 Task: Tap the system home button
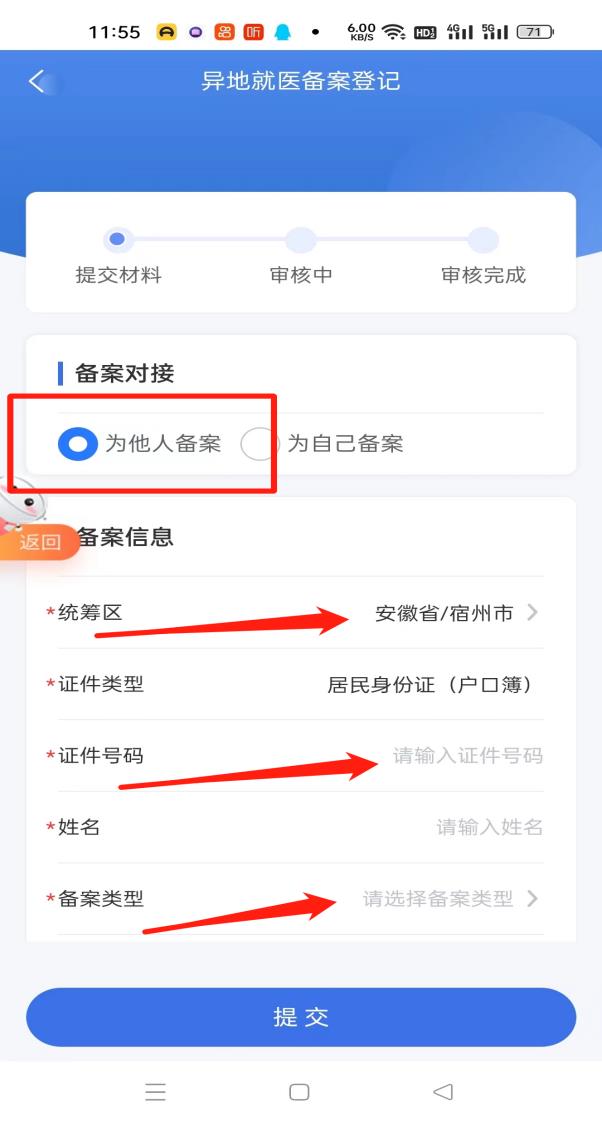pyautogui.click(x=299, y=1092)
